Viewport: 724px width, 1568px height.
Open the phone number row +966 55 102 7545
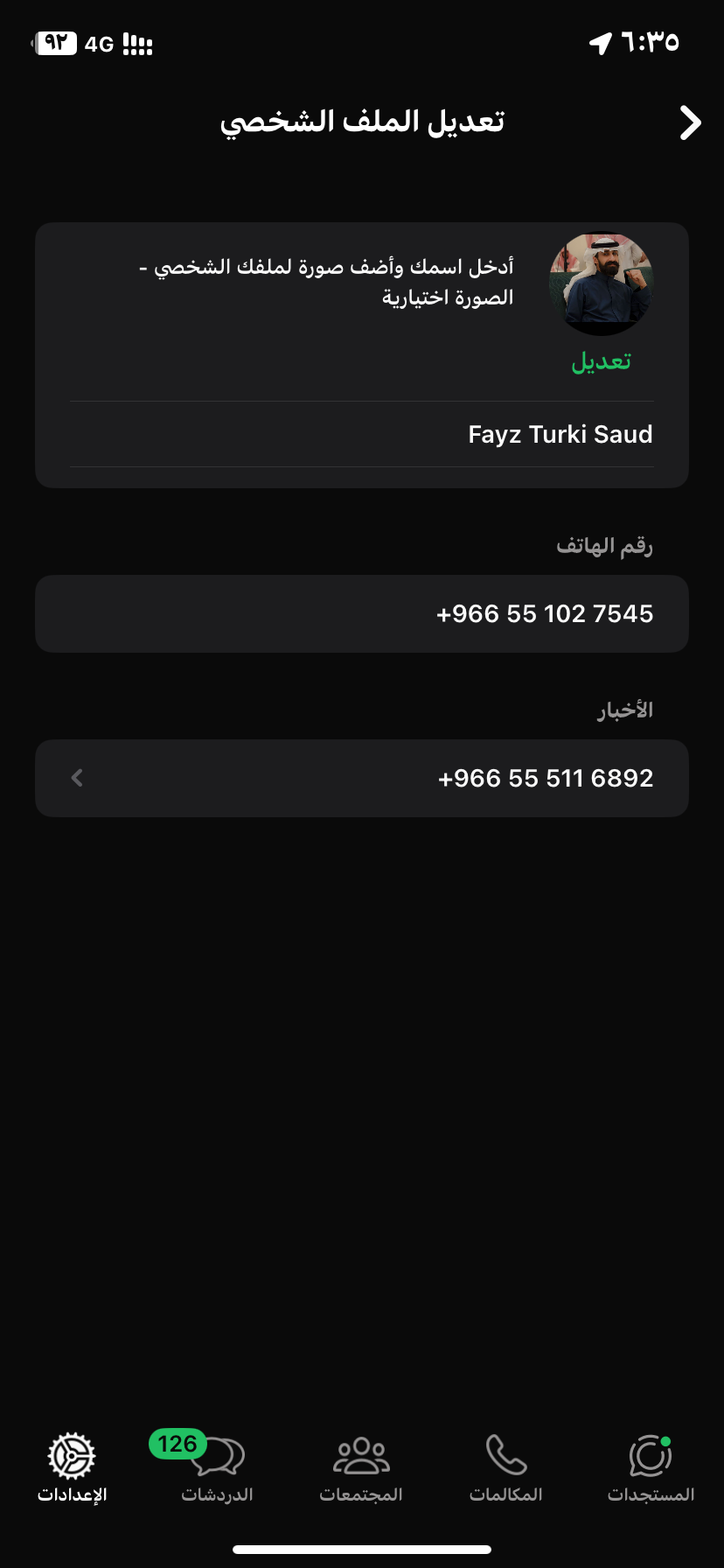(x=362, y=613)
